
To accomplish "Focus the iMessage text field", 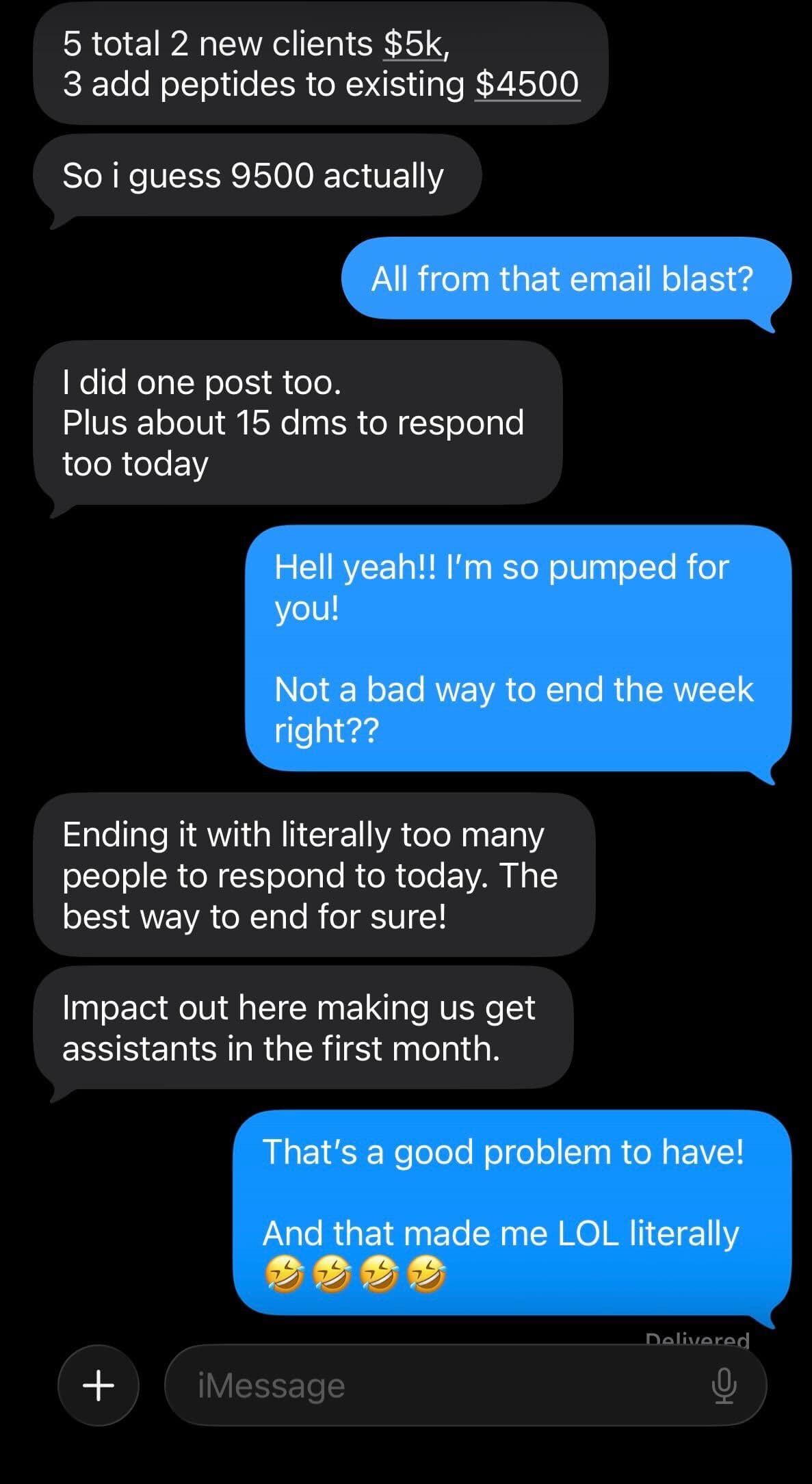I will click(x=438, y=1385).
